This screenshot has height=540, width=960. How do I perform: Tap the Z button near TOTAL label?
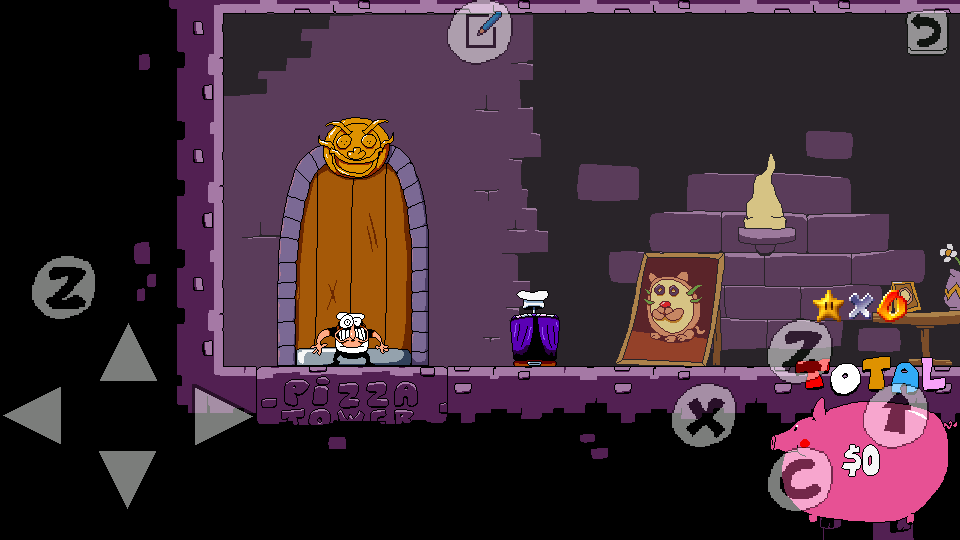pos(799,351)
